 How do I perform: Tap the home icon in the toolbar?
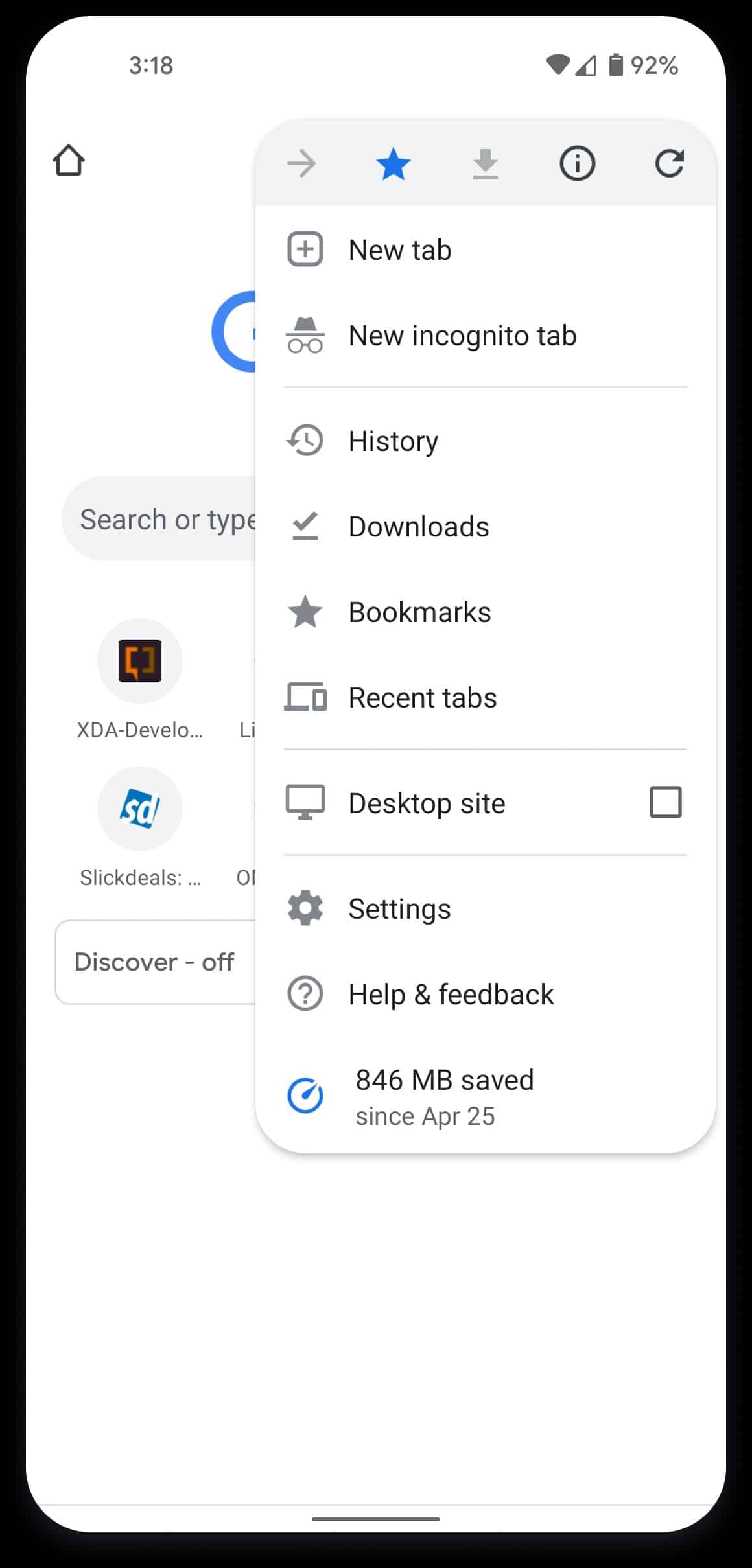(69, 161)
